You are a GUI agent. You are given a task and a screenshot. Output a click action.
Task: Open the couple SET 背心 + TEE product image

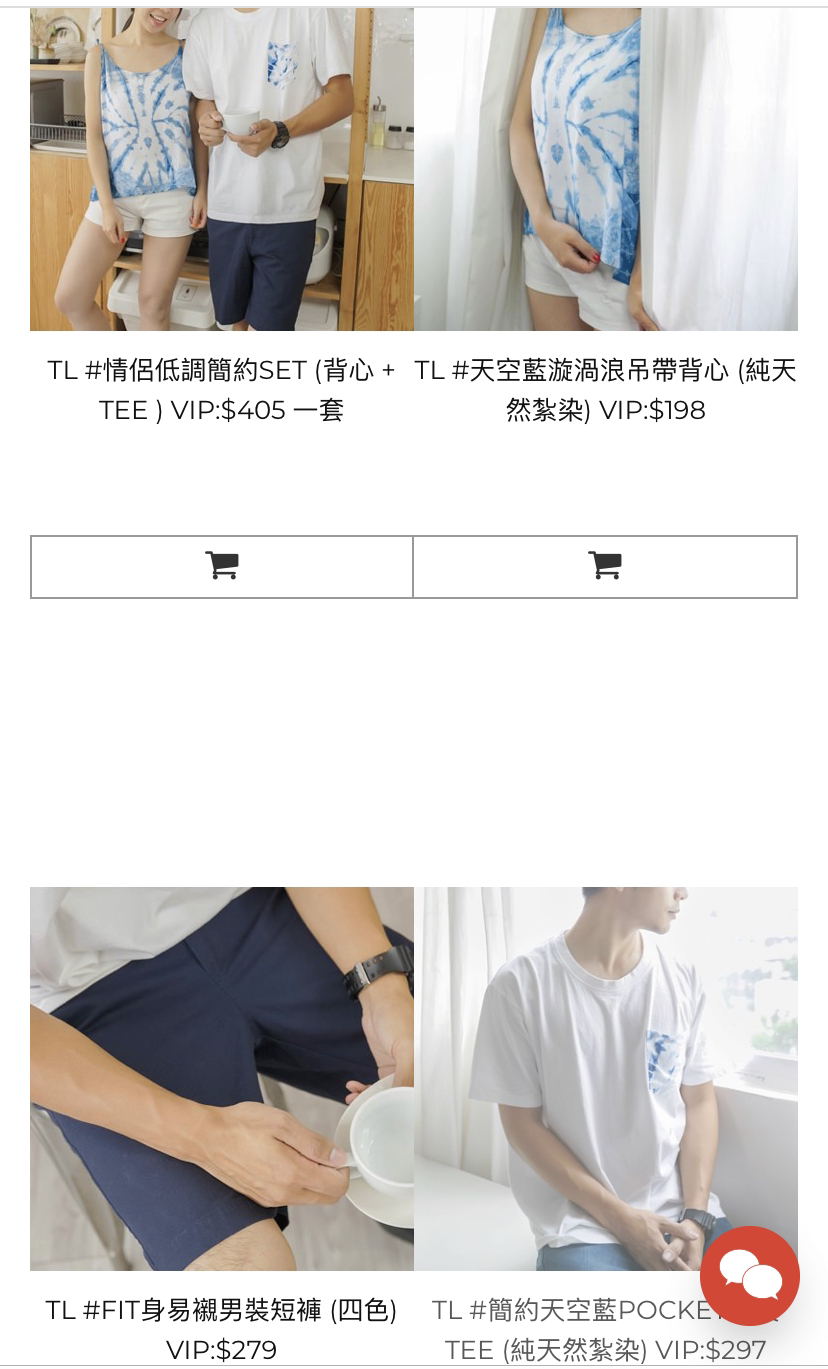click(x=222, y=169)
